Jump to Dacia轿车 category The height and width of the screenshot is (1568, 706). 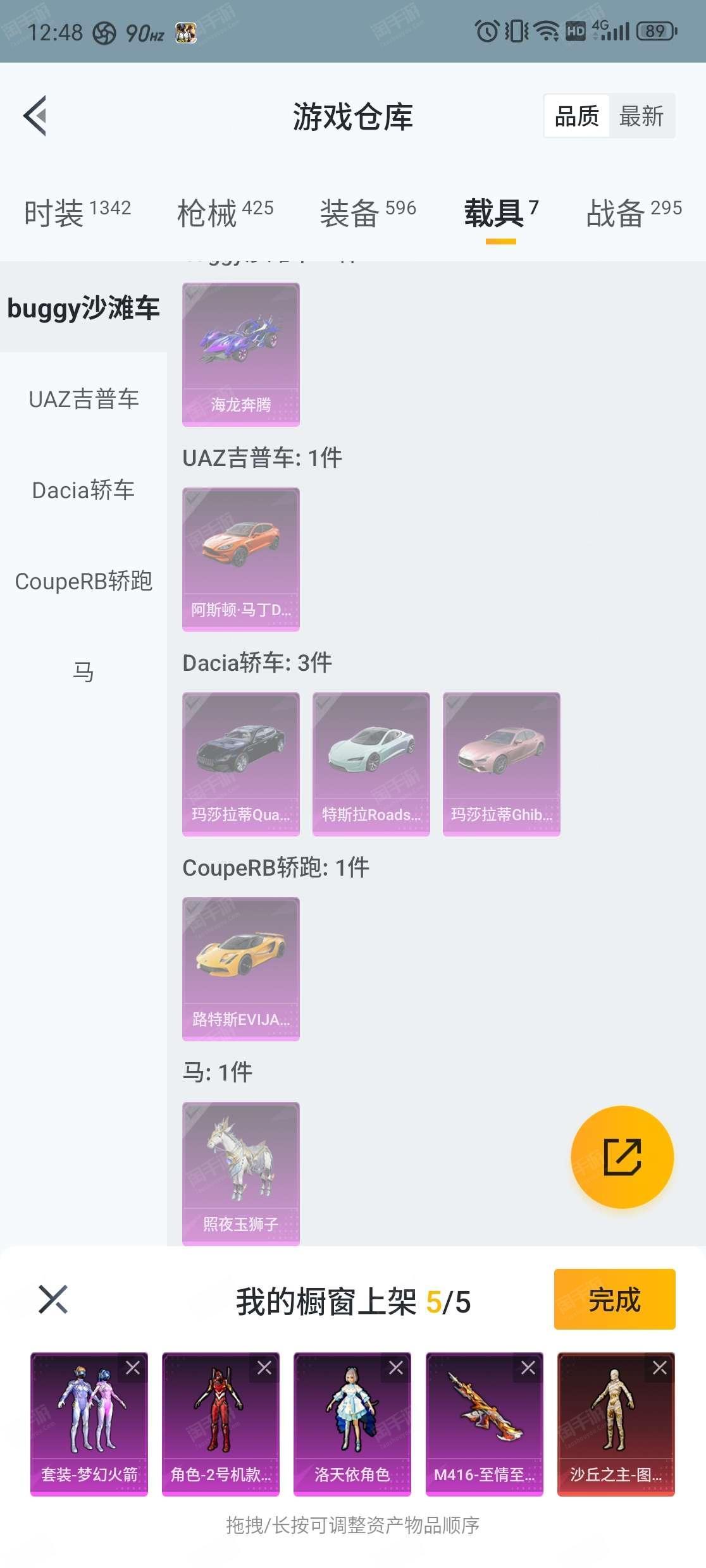(x=84, y=490)
